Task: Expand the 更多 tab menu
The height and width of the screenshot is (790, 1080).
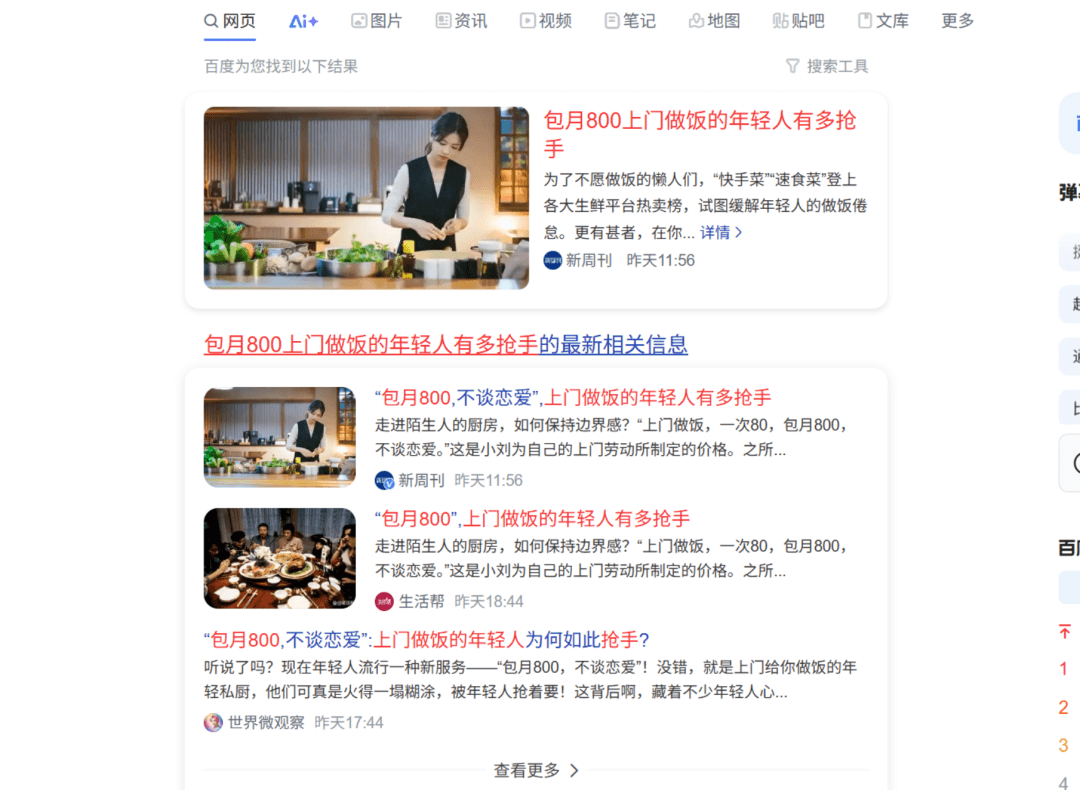Action: point(957,21)
